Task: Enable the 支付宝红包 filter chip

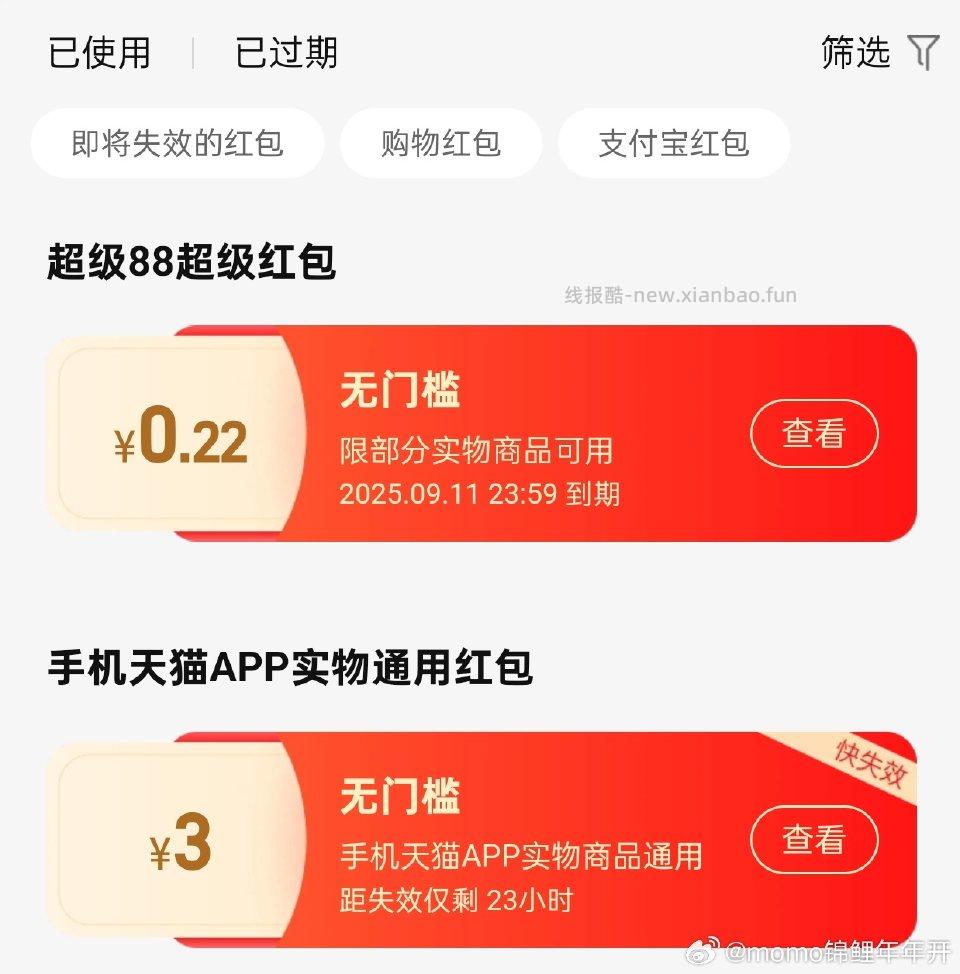Action: (673, 143)
